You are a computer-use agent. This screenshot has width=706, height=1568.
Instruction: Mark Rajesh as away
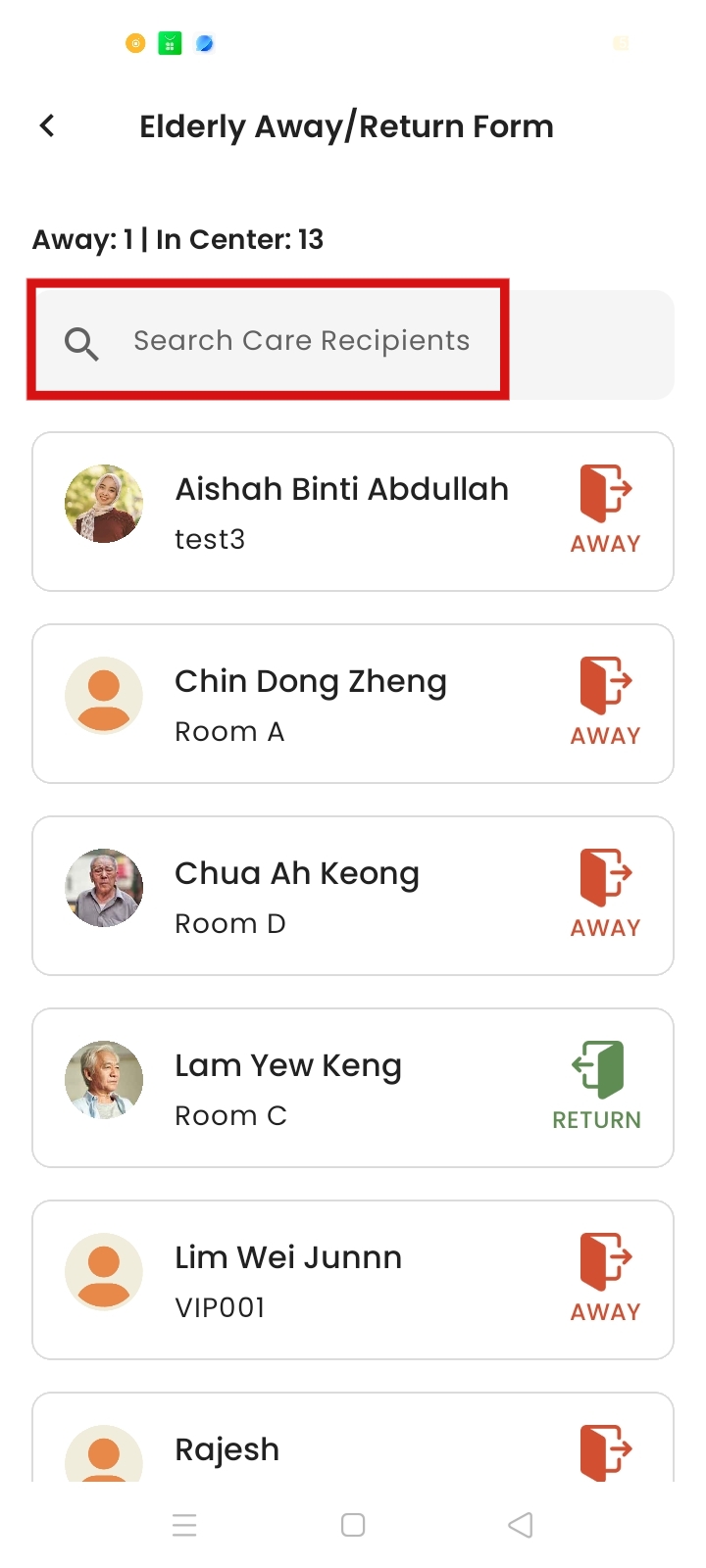[605, 1451]
